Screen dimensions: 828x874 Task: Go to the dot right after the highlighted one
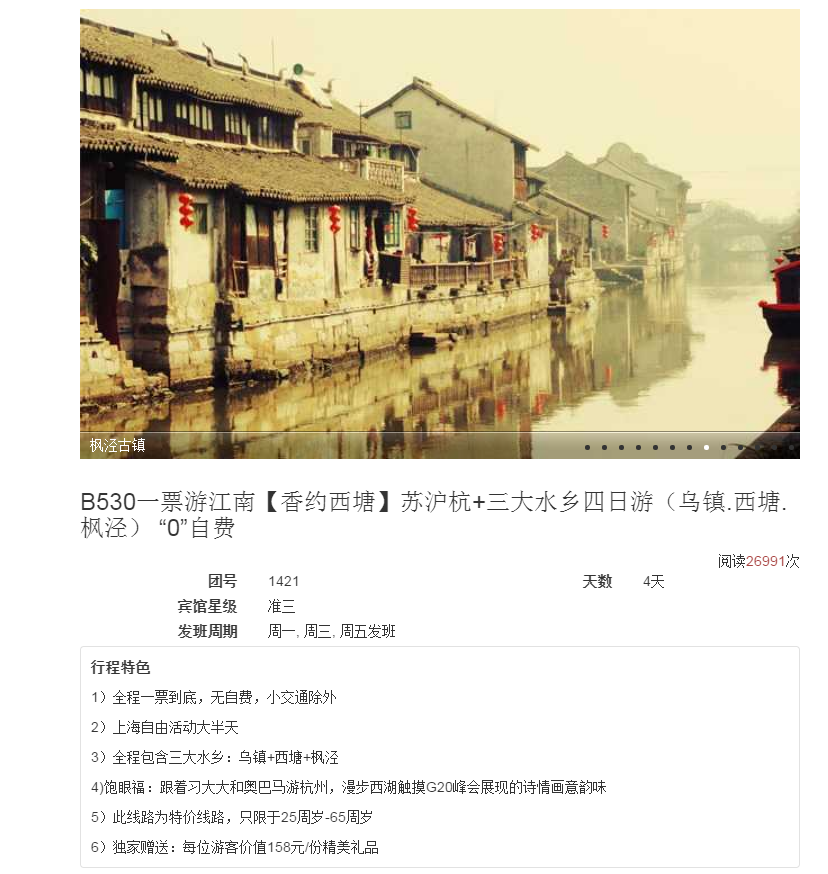[x=723, y=447]
